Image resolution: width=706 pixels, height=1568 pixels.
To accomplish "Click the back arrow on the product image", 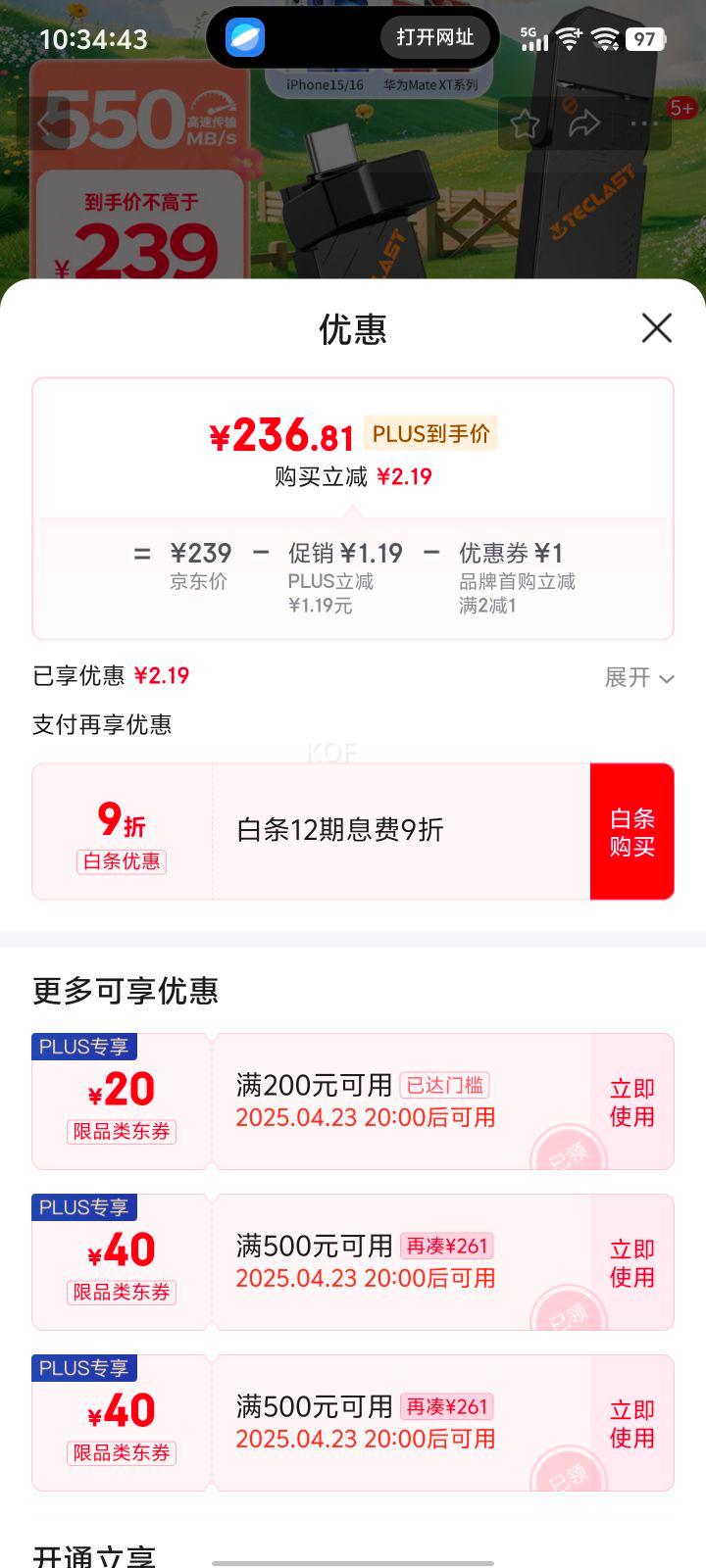I will point(44,122).
